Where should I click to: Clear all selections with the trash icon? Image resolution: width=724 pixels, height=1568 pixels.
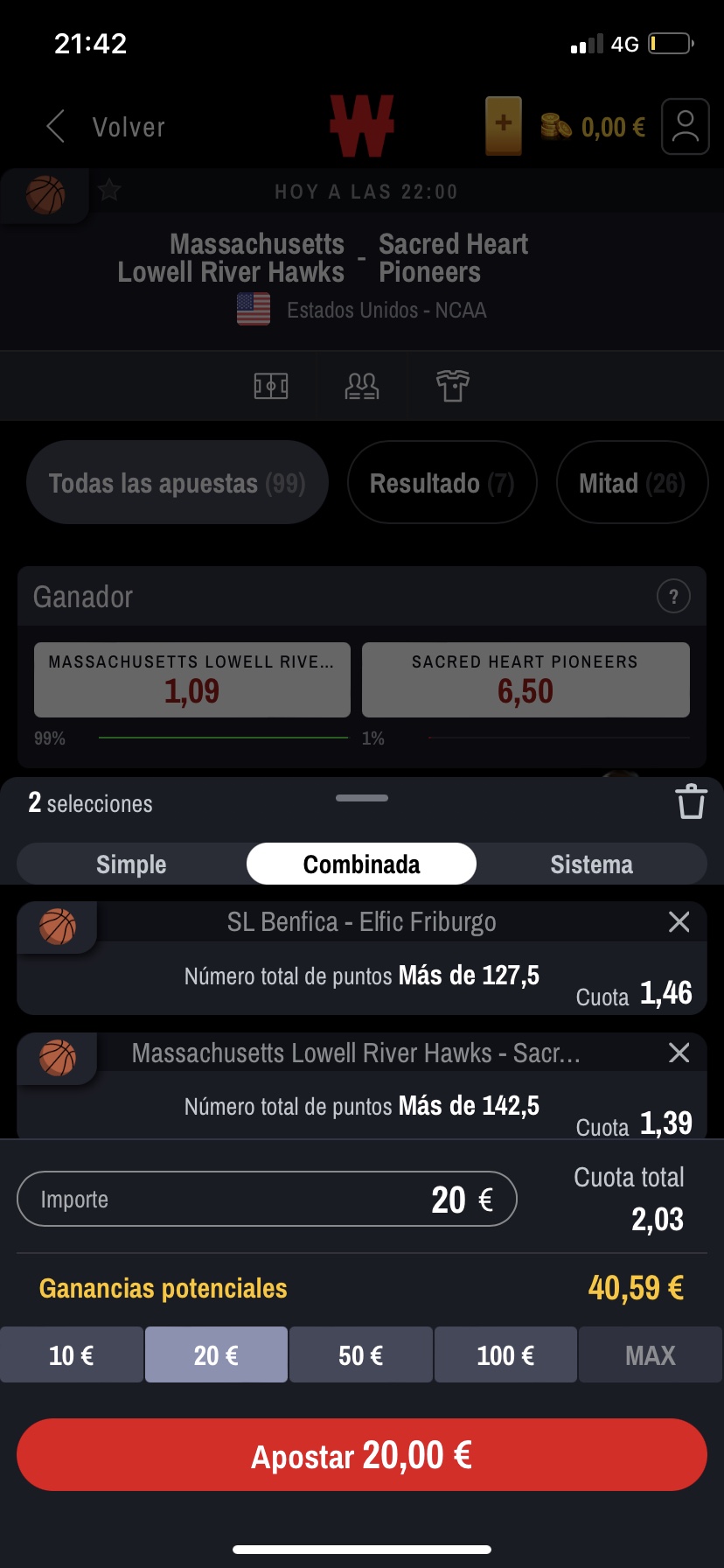pyautogui.click(x=691, y=801)
